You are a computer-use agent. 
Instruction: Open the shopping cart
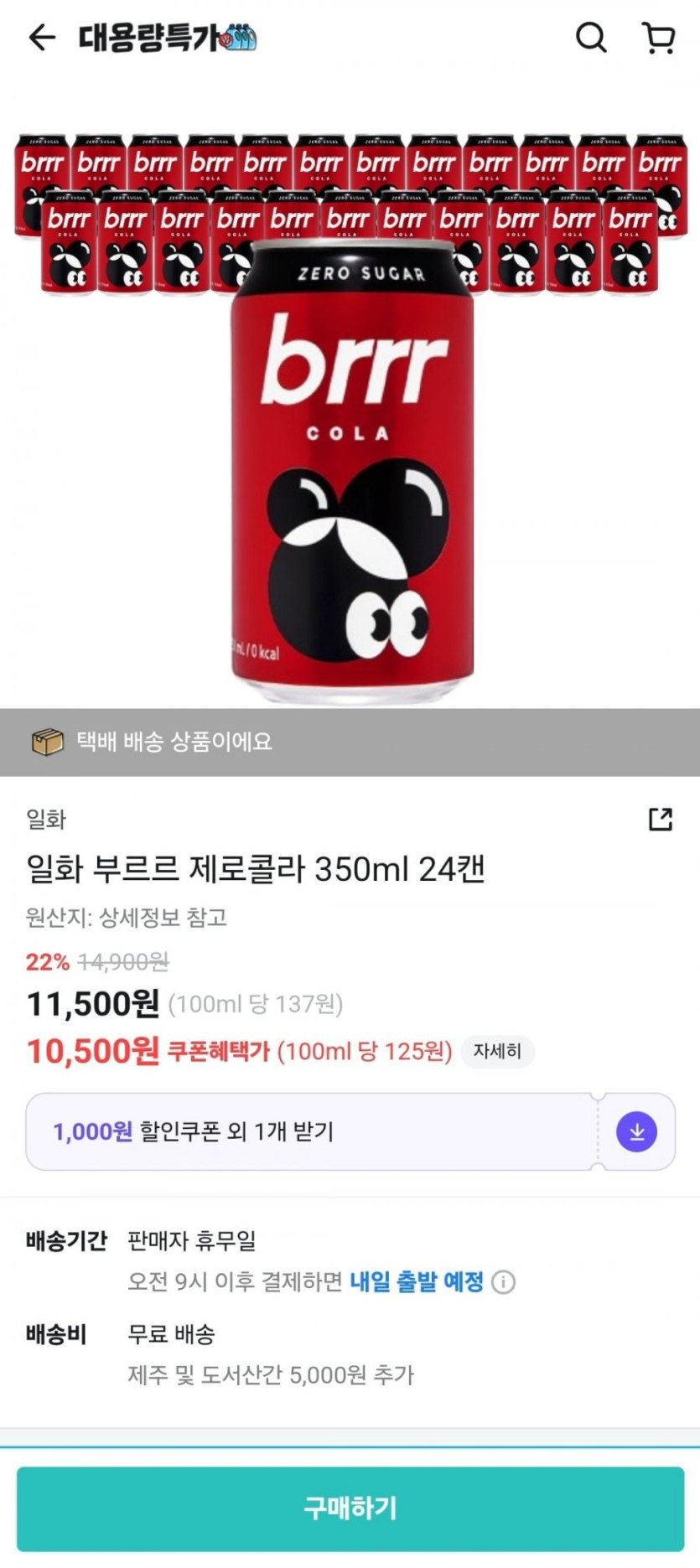click(x=659, y=38)
